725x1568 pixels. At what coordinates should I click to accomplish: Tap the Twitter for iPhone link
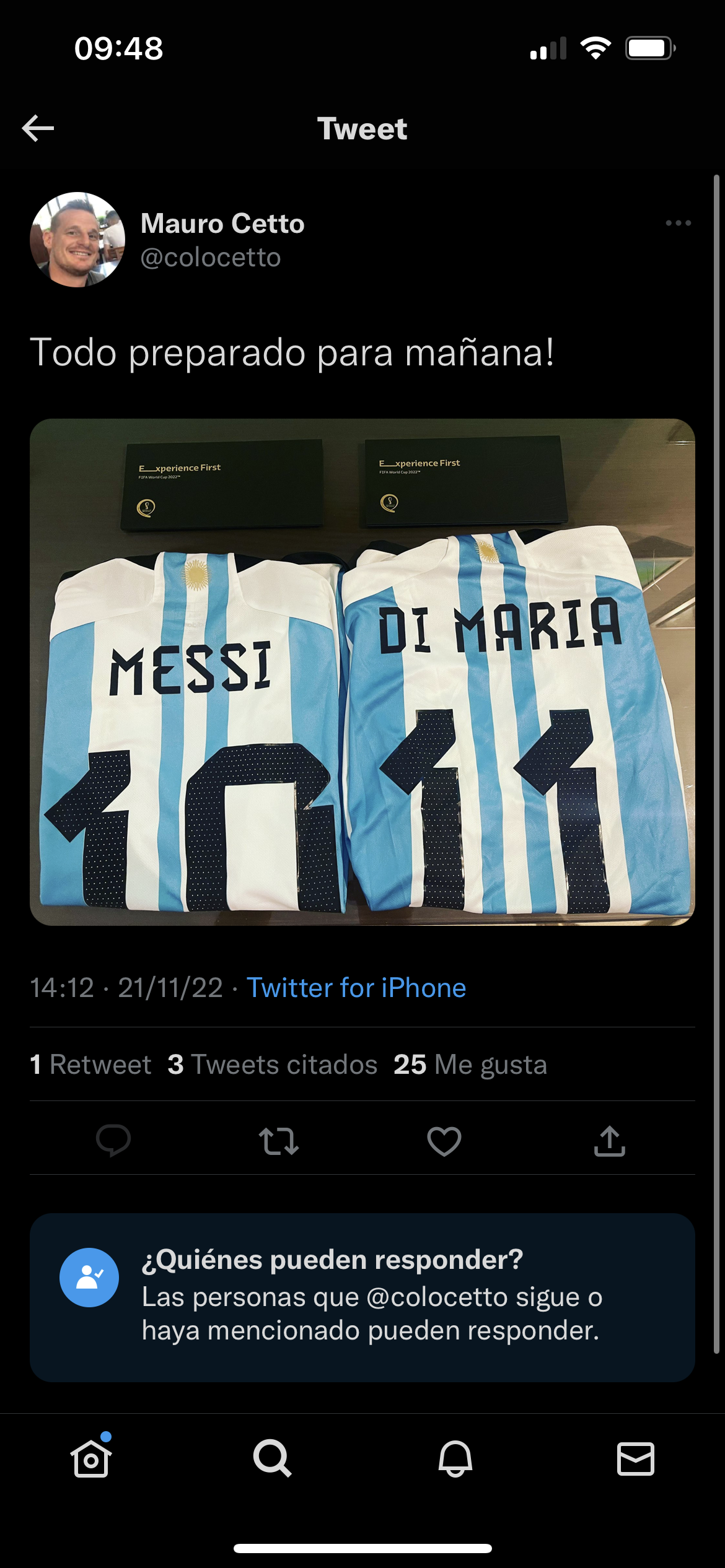[x=356, y=988]
